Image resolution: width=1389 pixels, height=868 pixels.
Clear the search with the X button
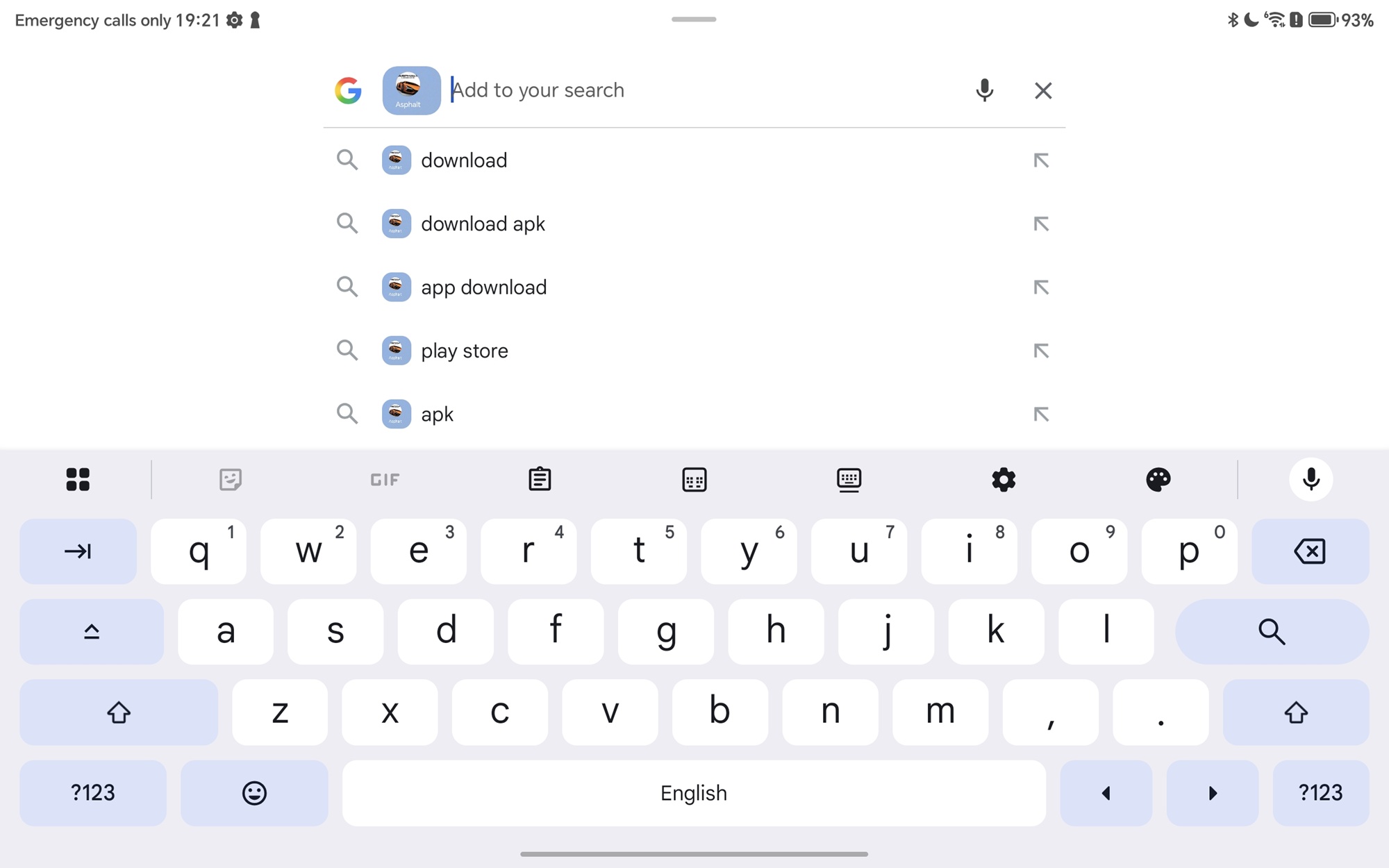[1042, 90]
